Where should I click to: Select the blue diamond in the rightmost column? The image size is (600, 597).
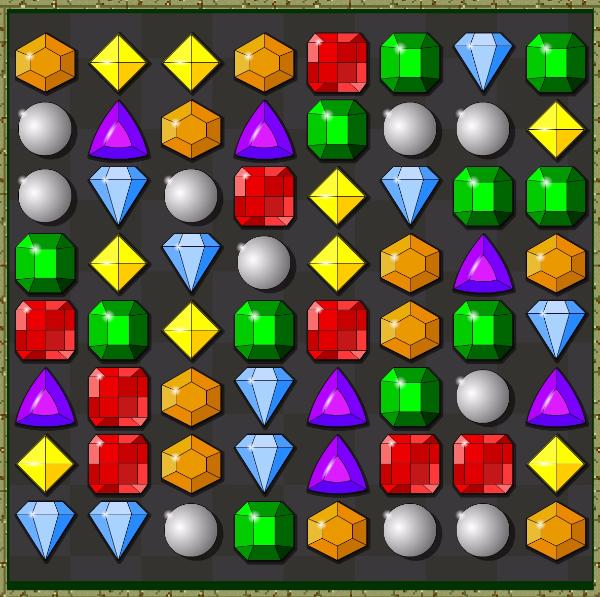click(x=556, y=330)
